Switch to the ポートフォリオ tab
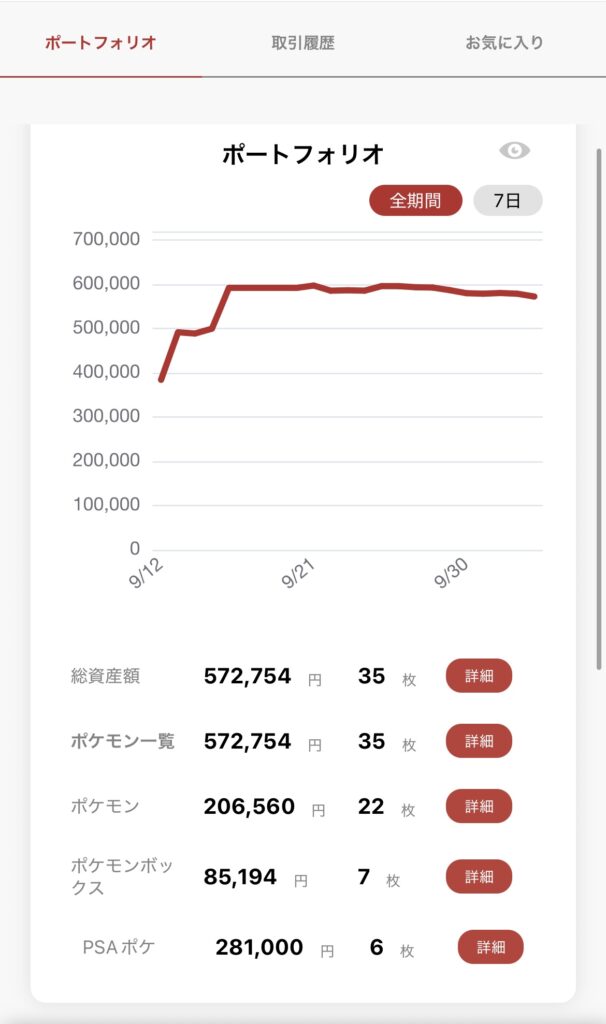The width and height of the screenshot is (606, 1024). (101, 43)
